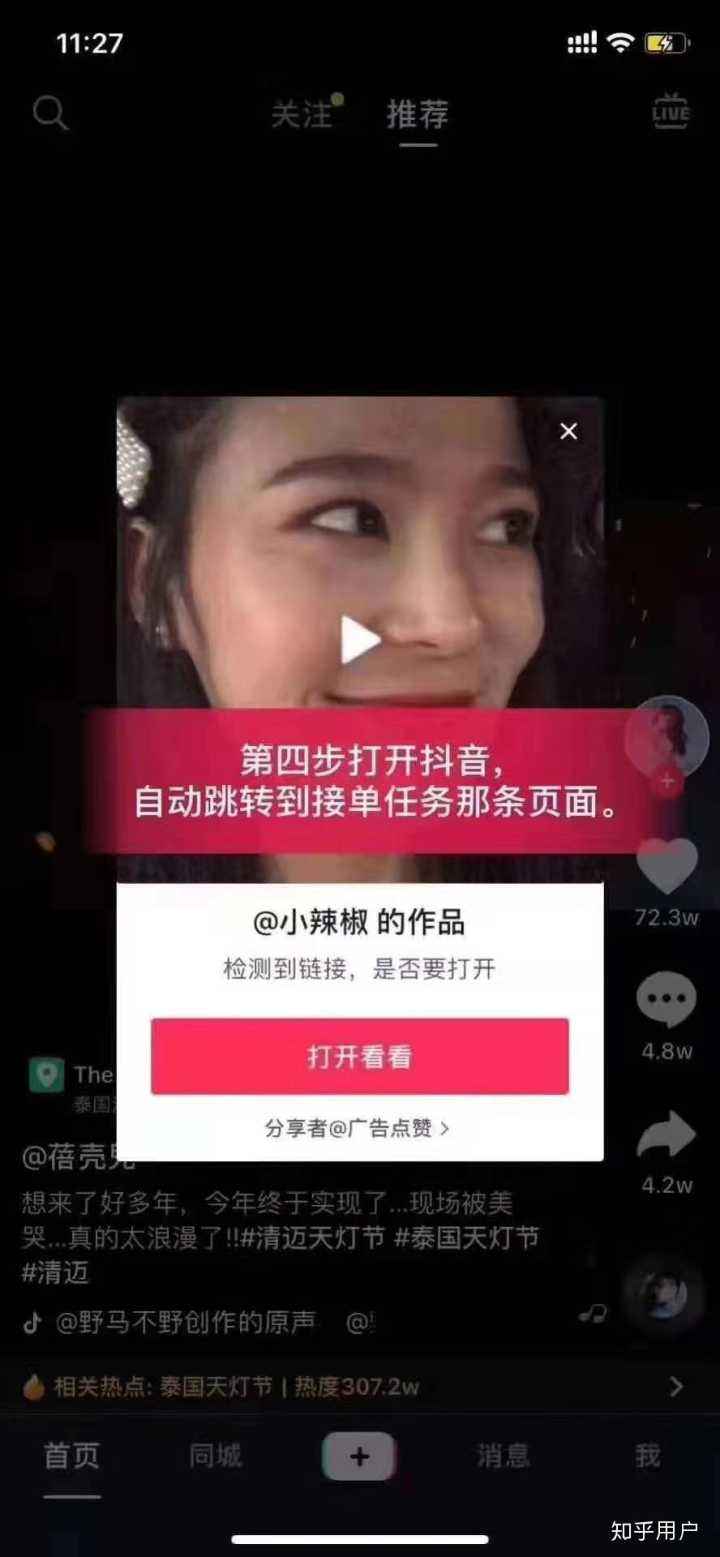Open the 我 profile tab
The width and height of the screenshot is (720, 1557).
[648, 1456]
